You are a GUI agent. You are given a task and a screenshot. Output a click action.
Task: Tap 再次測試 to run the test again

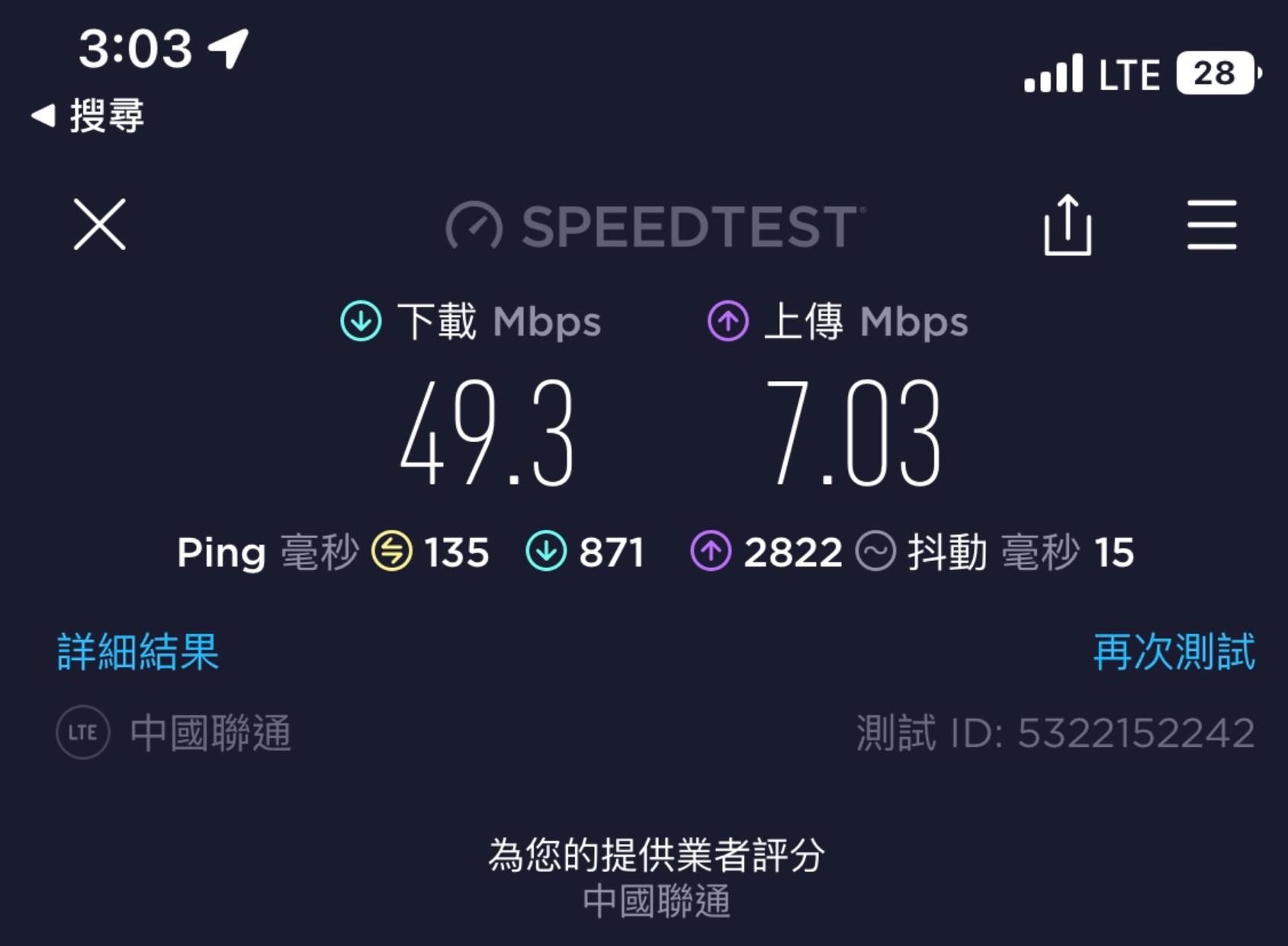coord(1174,653)
